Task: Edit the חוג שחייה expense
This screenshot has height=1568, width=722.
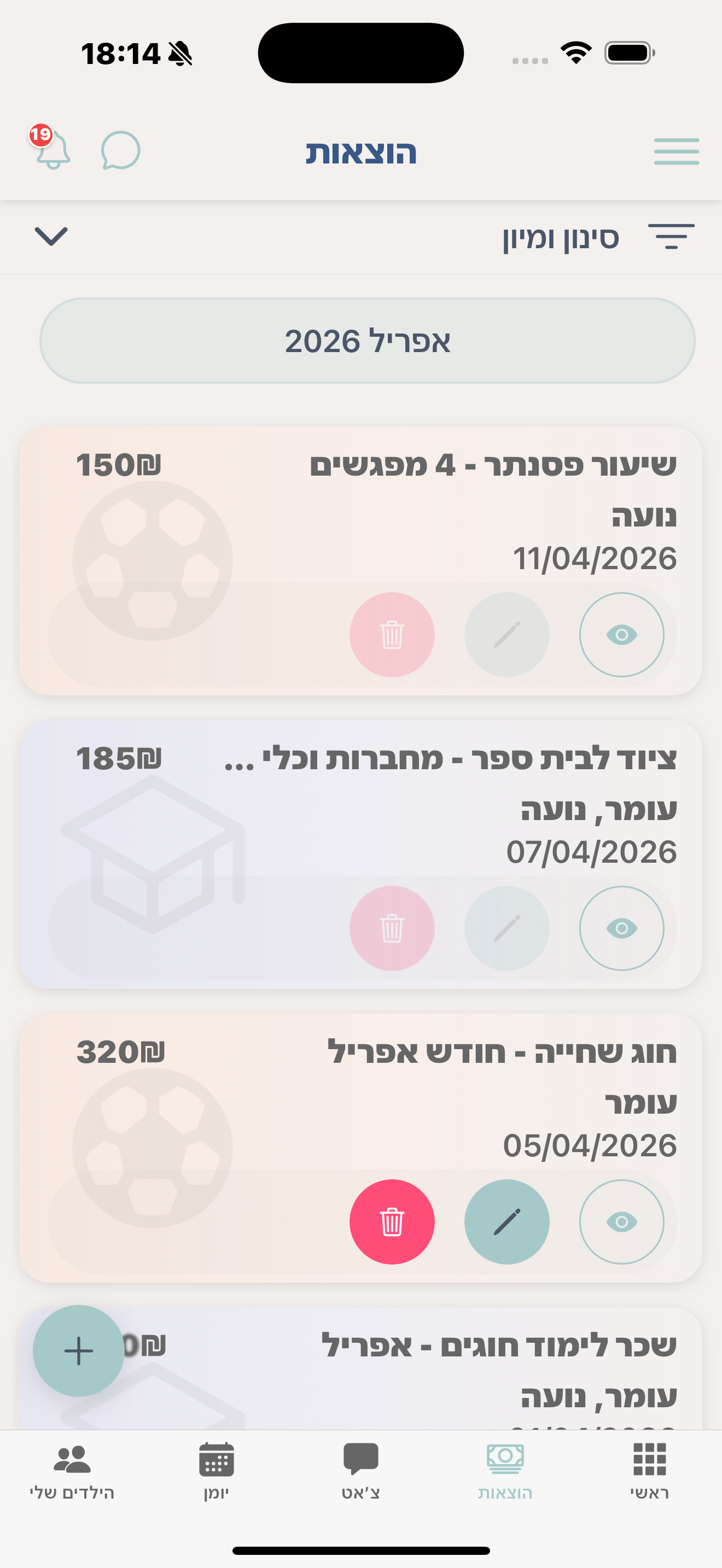Action: [506, 1222]
